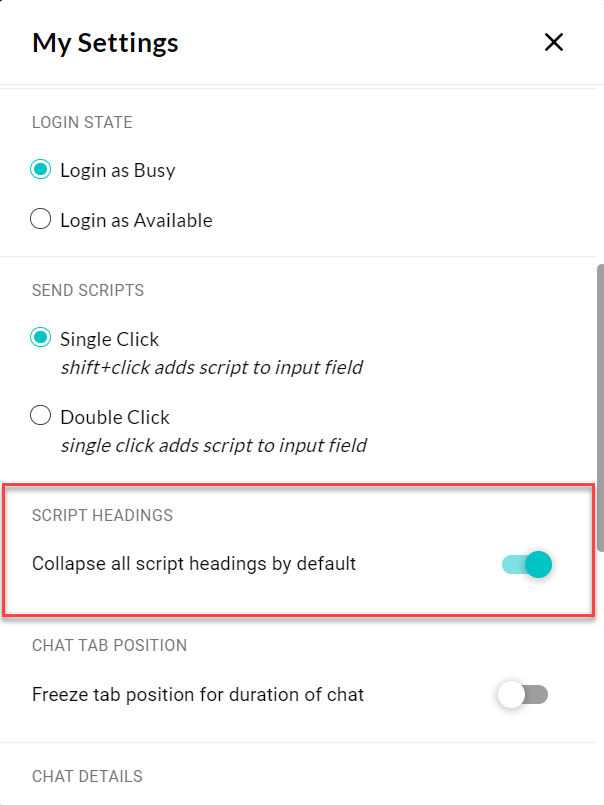Select Login as Available option
The width and height of the screenshot is (604, 805).
pyautogui.click(x=41, y=220)
